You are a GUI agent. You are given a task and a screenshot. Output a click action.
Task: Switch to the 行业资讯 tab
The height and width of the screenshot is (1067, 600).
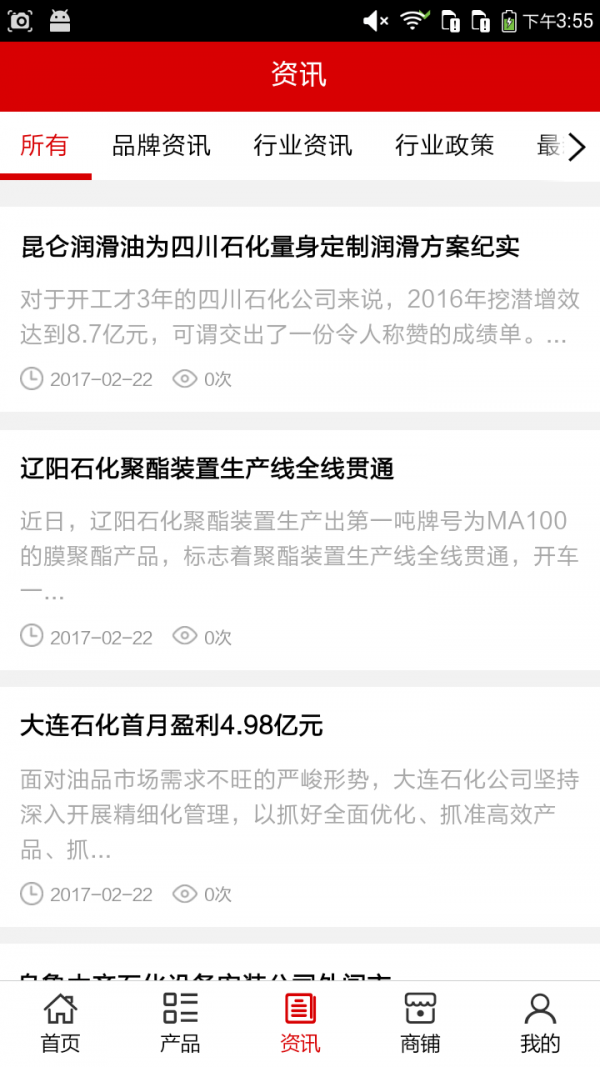(x=303, y=146)
